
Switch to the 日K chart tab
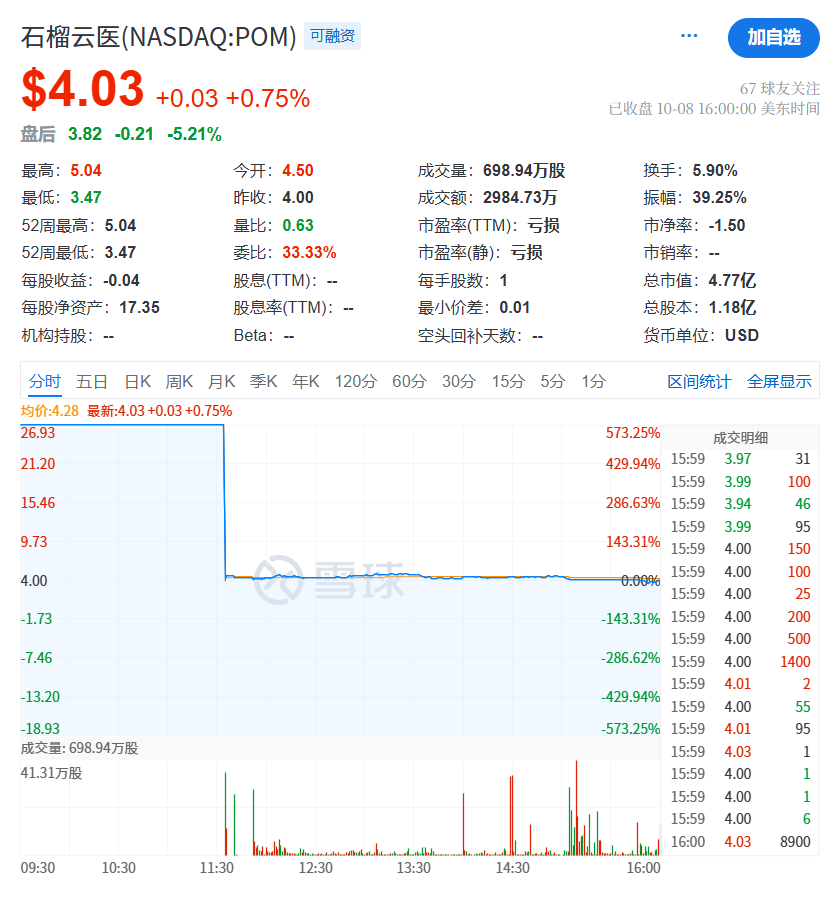click(137, 381)
